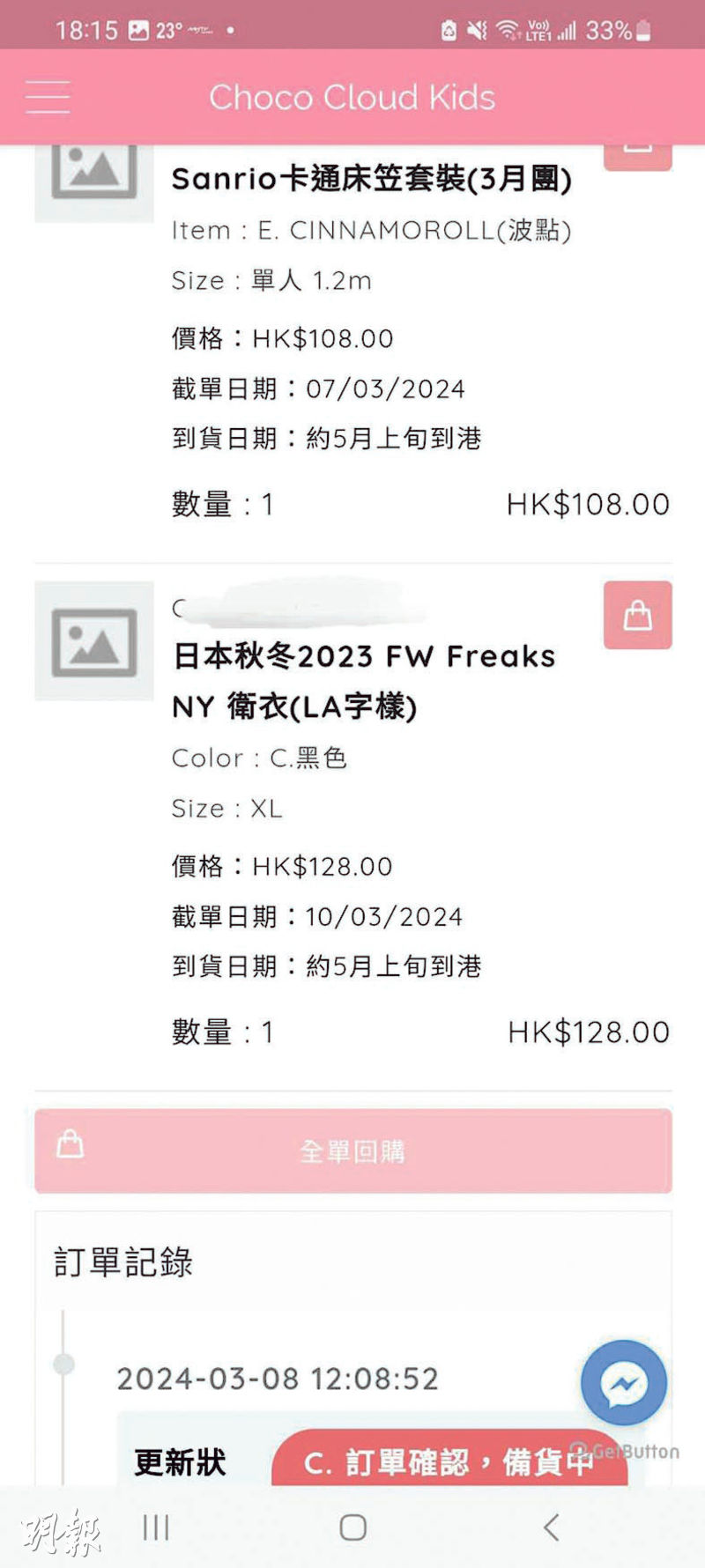This screenshot has height=1568, width=705.
Task: Tap the system home button
Action: [353, 1527]
